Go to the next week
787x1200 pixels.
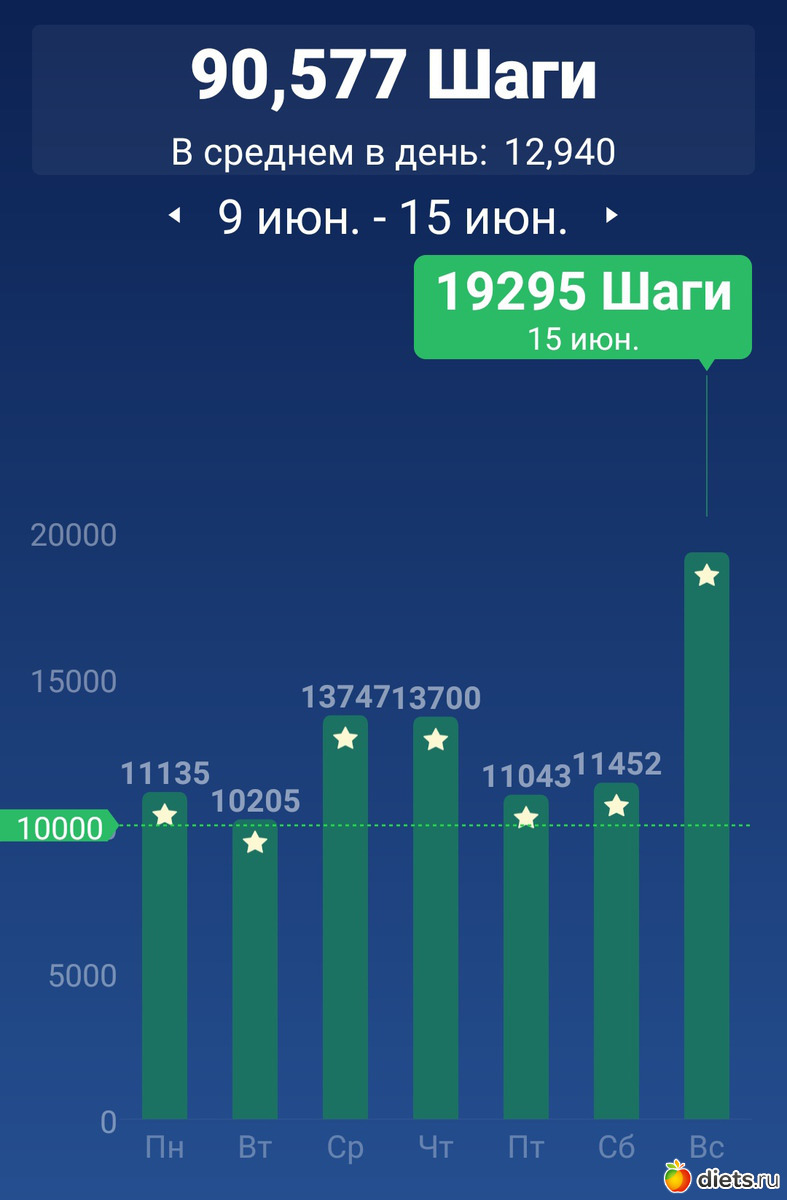click(x=612, y=215)
